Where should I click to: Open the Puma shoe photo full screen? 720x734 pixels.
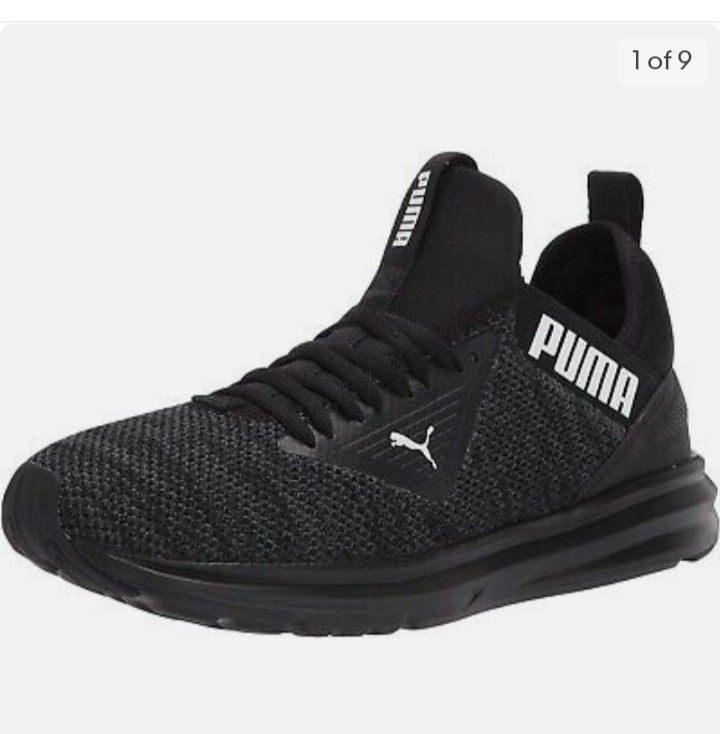(x=360, y=378)
